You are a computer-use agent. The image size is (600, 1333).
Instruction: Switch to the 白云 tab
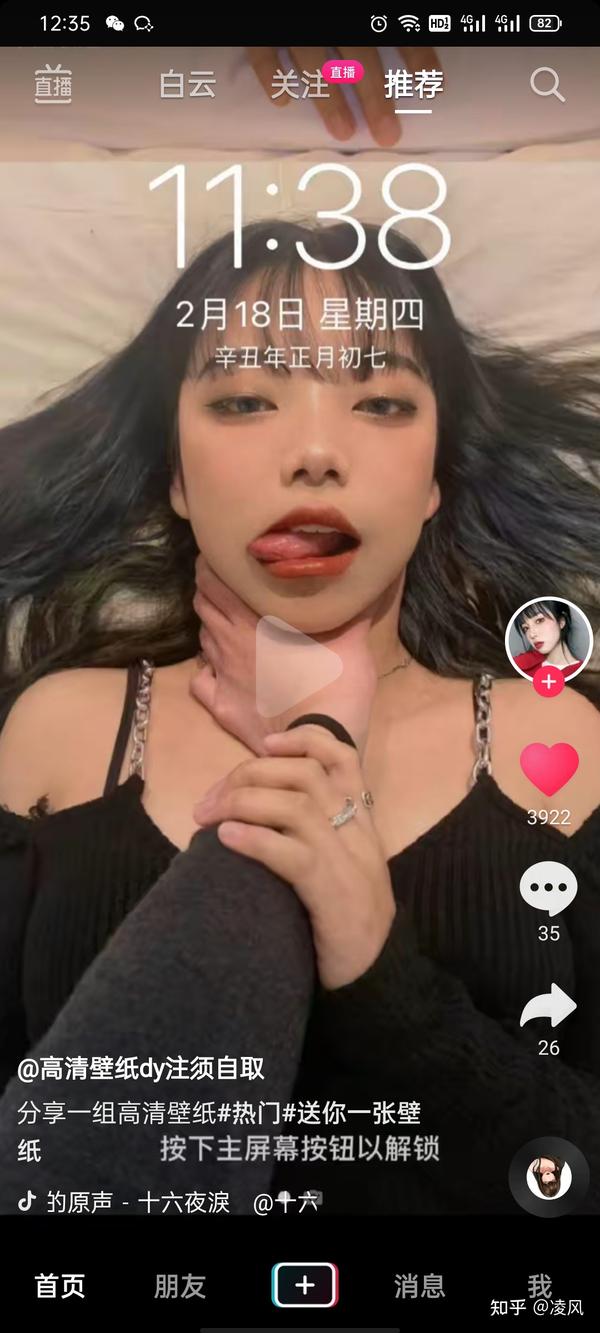(187, 86)
